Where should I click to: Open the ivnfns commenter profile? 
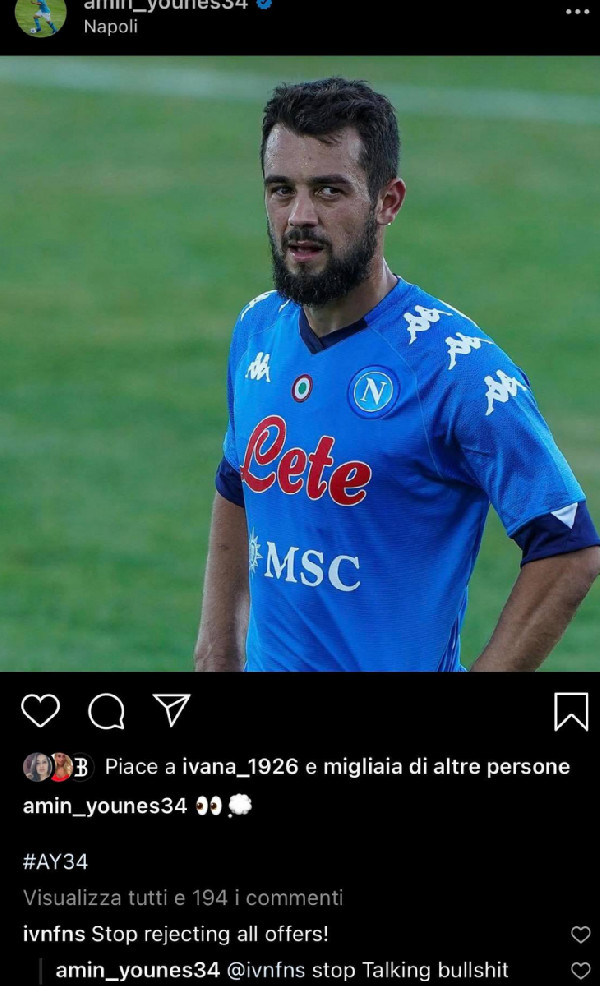pyautogui.click(x=54, y=934)
